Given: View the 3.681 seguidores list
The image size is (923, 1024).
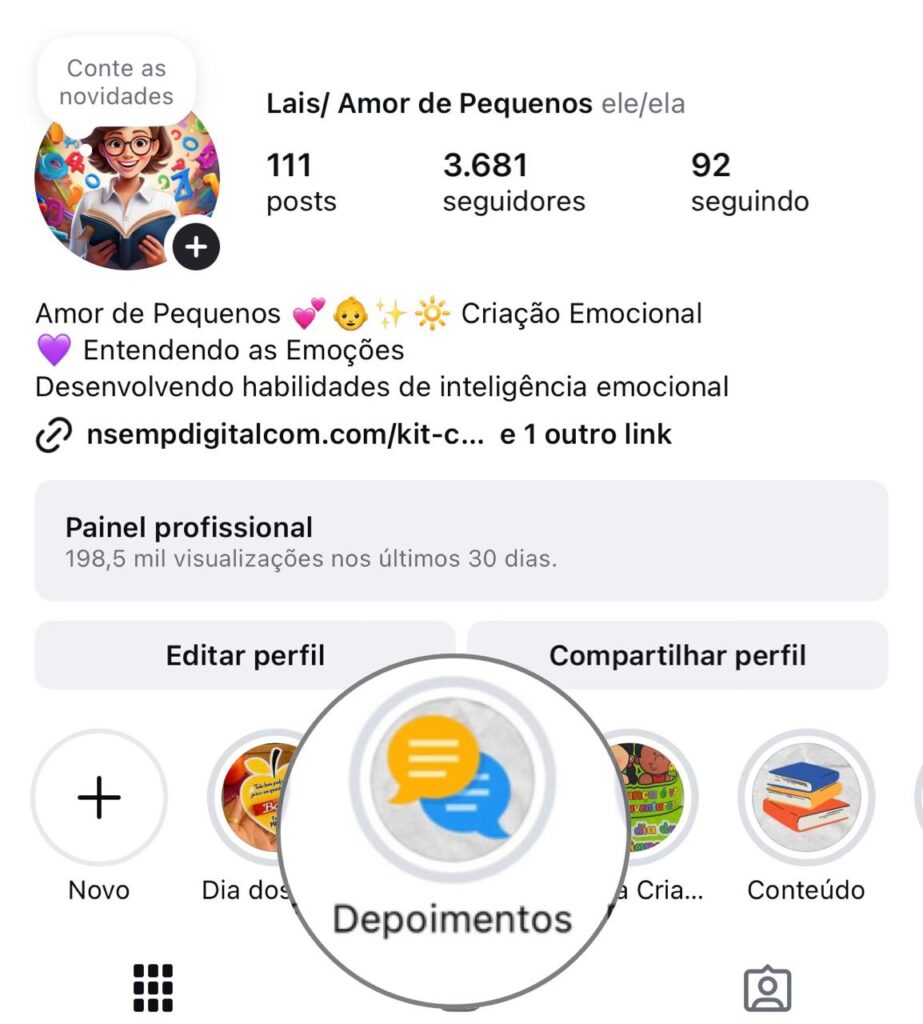Looking at the screenshot, I should [x=513, y=182].
